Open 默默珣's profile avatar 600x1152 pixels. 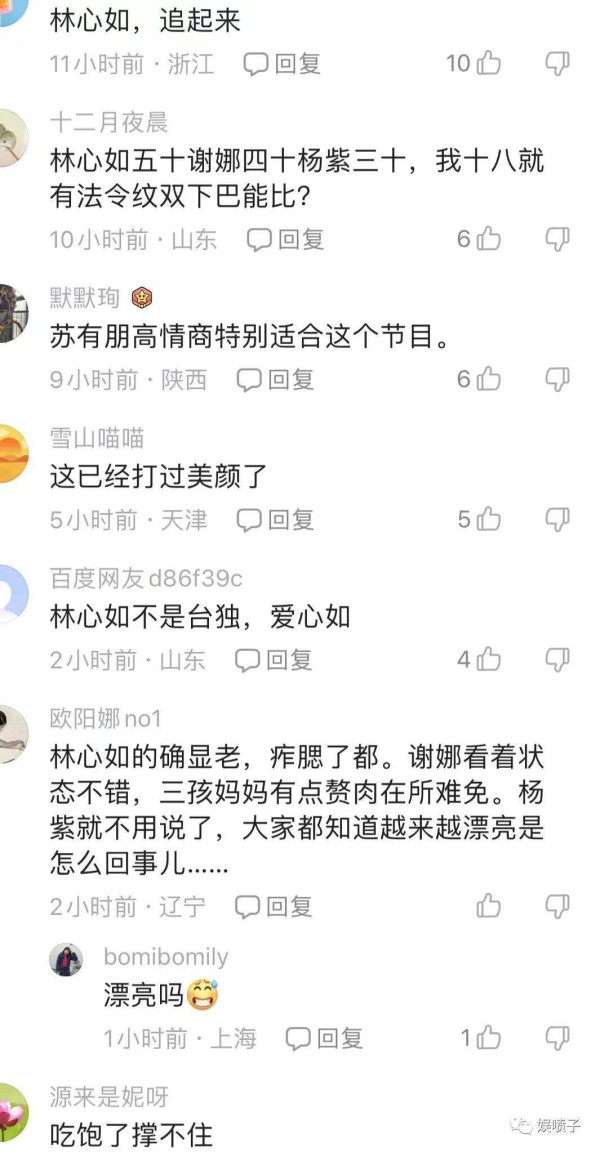12,312
